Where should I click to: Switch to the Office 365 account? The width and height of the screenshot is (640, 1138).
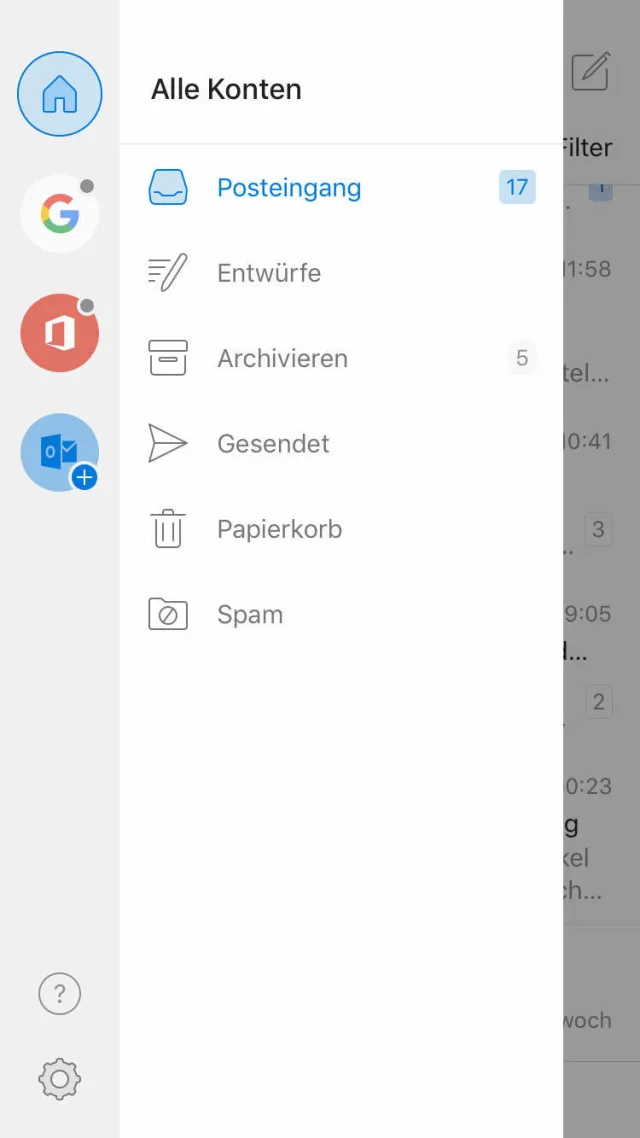click(60, 333)
